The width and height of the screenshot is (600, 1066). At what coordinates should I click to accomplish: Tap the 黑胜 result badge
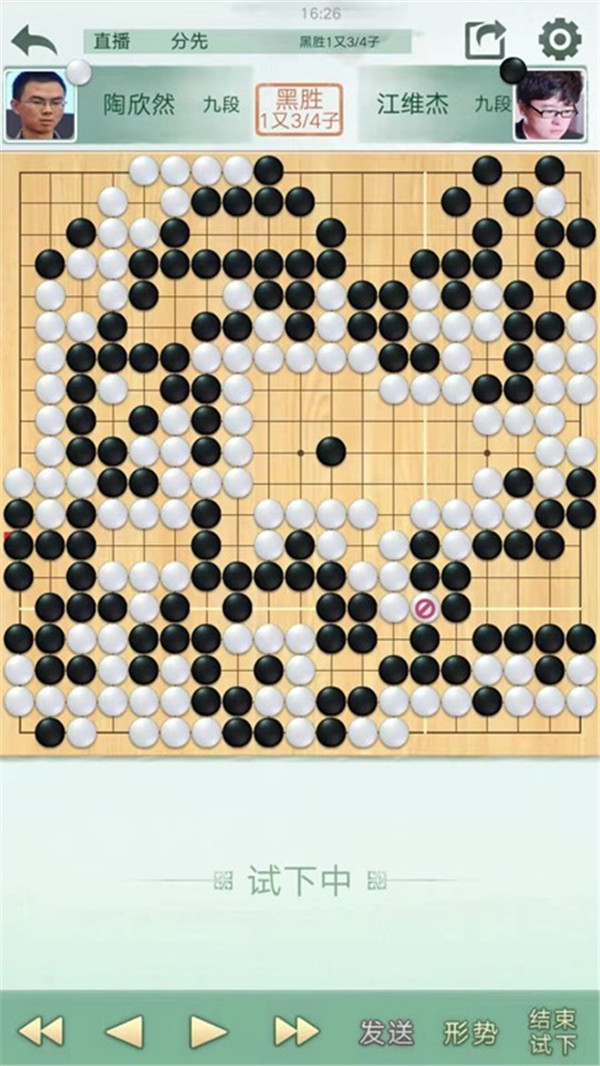pyautogui.click(x=299, y=110)
